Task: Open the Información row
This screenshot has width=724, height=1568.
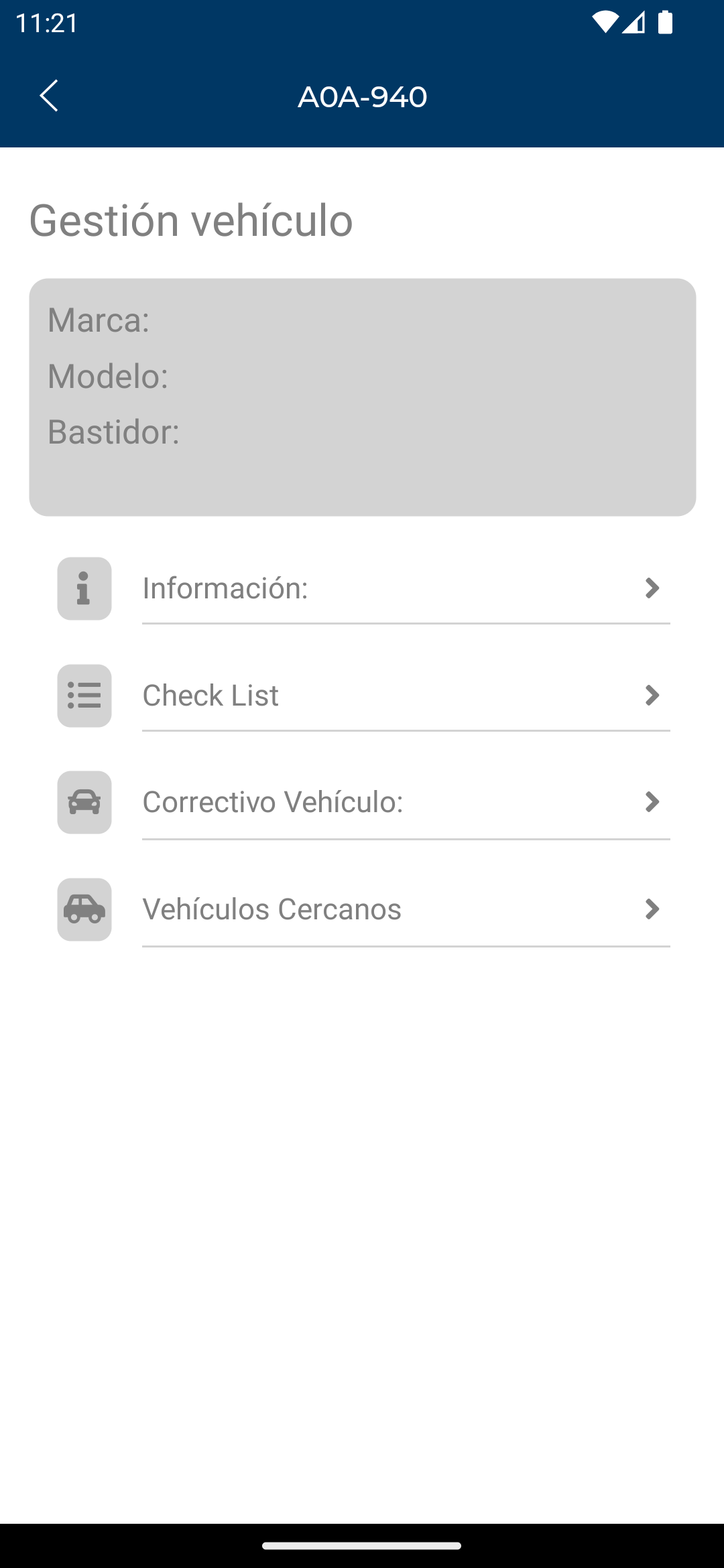Action: pos(362,588)
